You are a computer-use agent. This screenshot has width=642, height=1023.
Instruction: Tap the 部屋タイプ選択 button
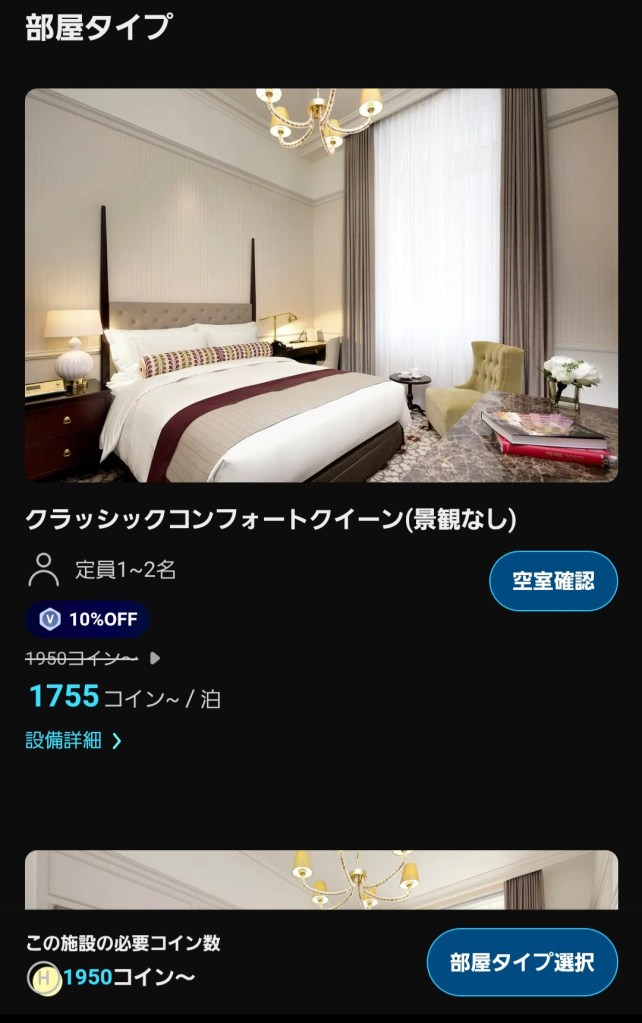coord(521,962)
